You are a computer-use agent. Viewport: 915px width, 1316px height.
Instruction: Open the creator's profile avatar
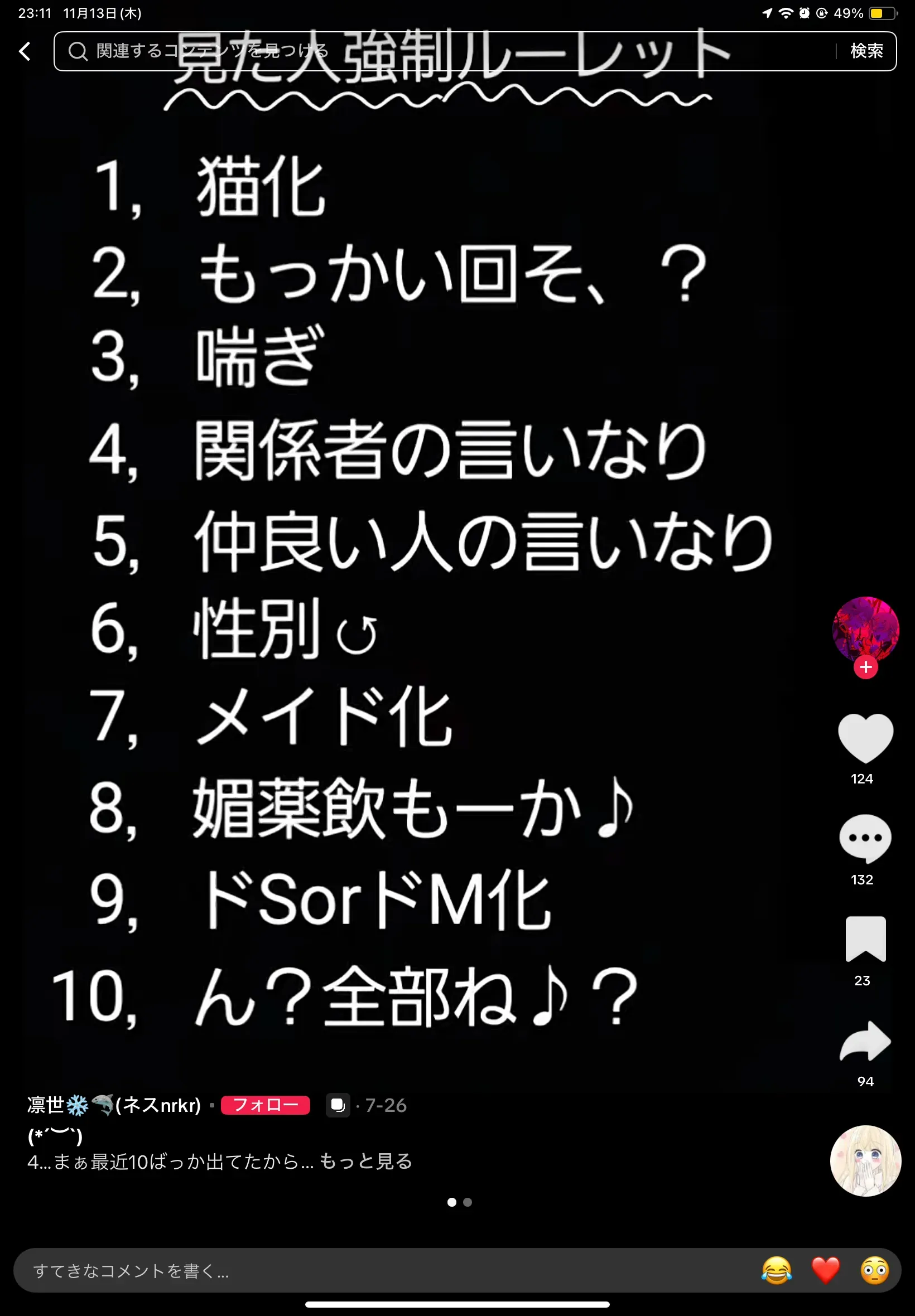865,630
